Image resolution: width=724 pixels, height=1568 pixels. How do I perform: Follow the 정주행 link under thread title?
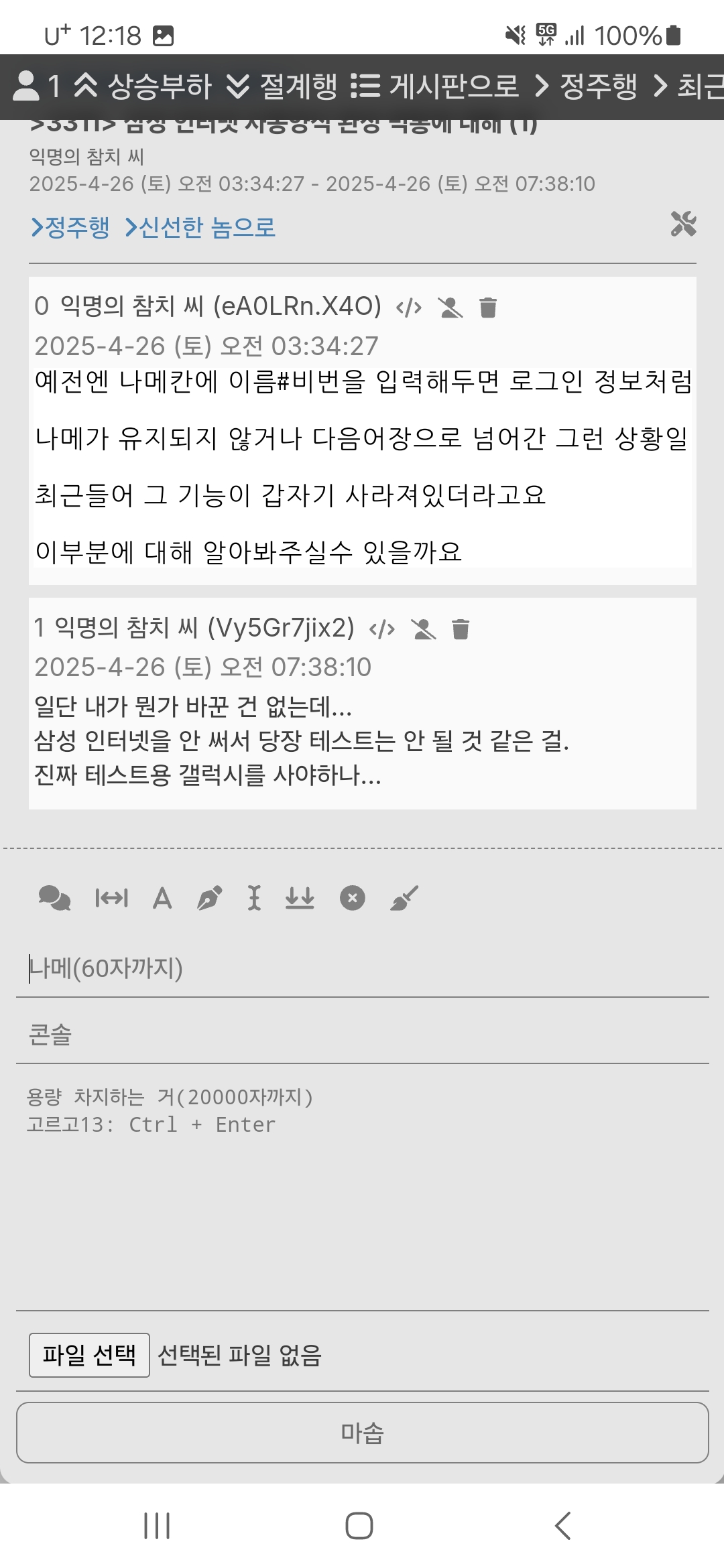pos(70,227)
